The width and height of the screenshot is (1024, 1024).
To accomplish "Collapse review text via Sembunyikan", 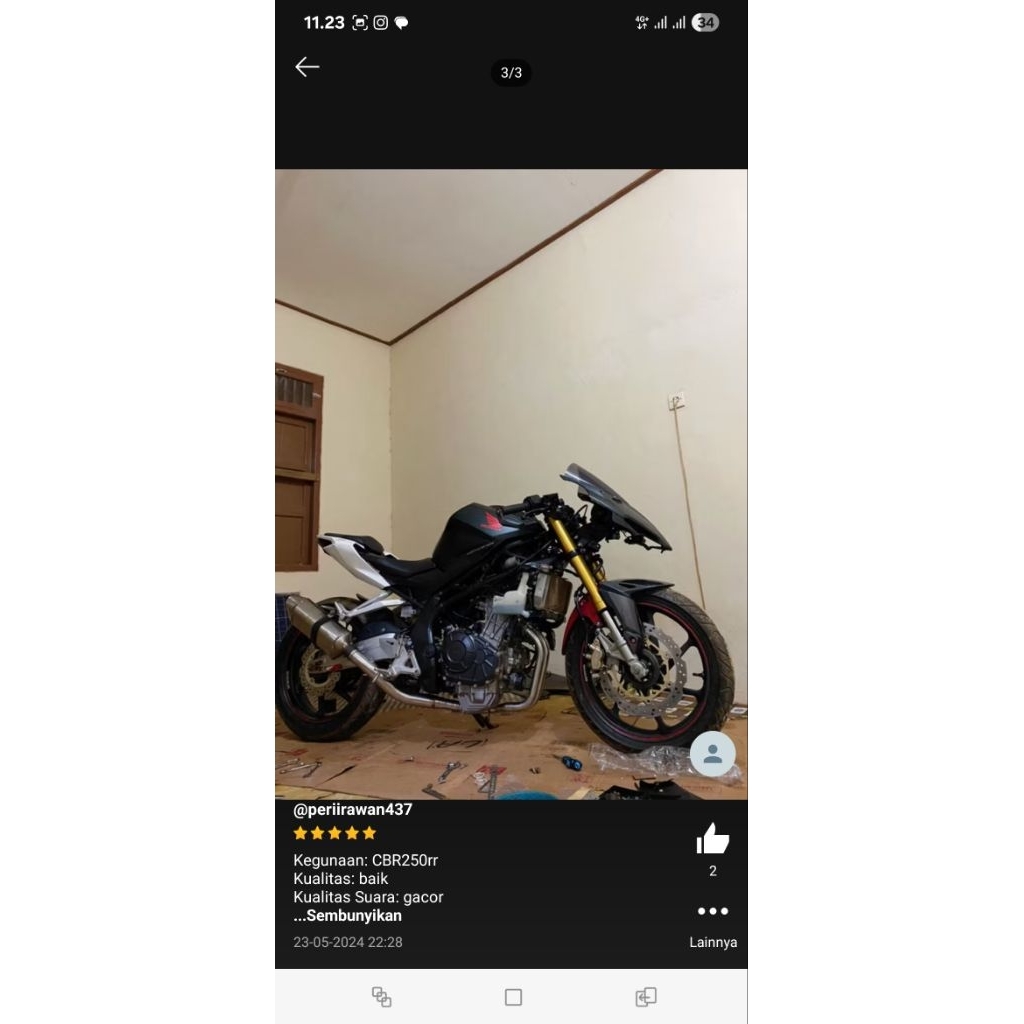I will click(x=348, y=915).
